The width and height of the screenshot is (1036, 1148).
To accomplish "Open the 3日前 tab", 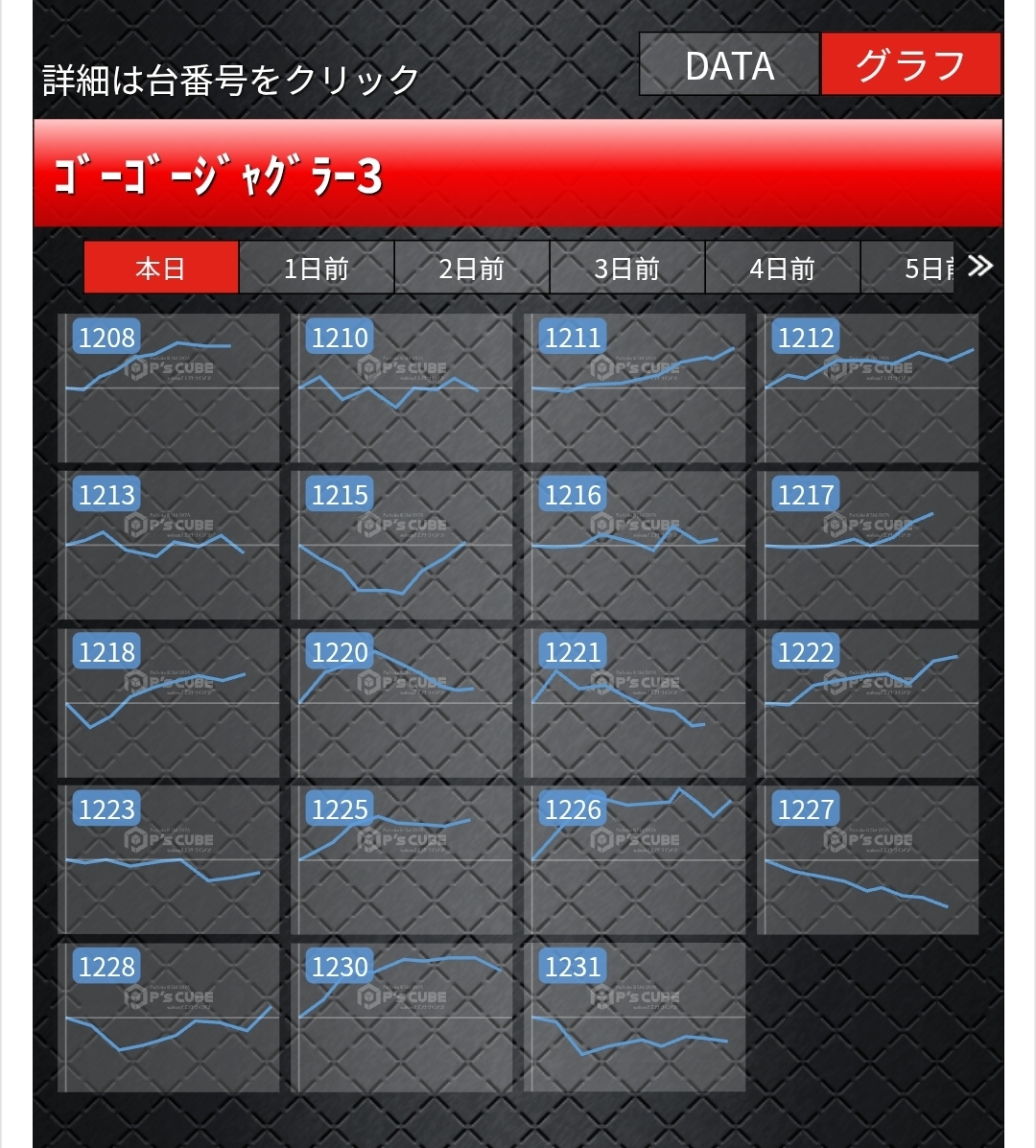I will 626,268.
